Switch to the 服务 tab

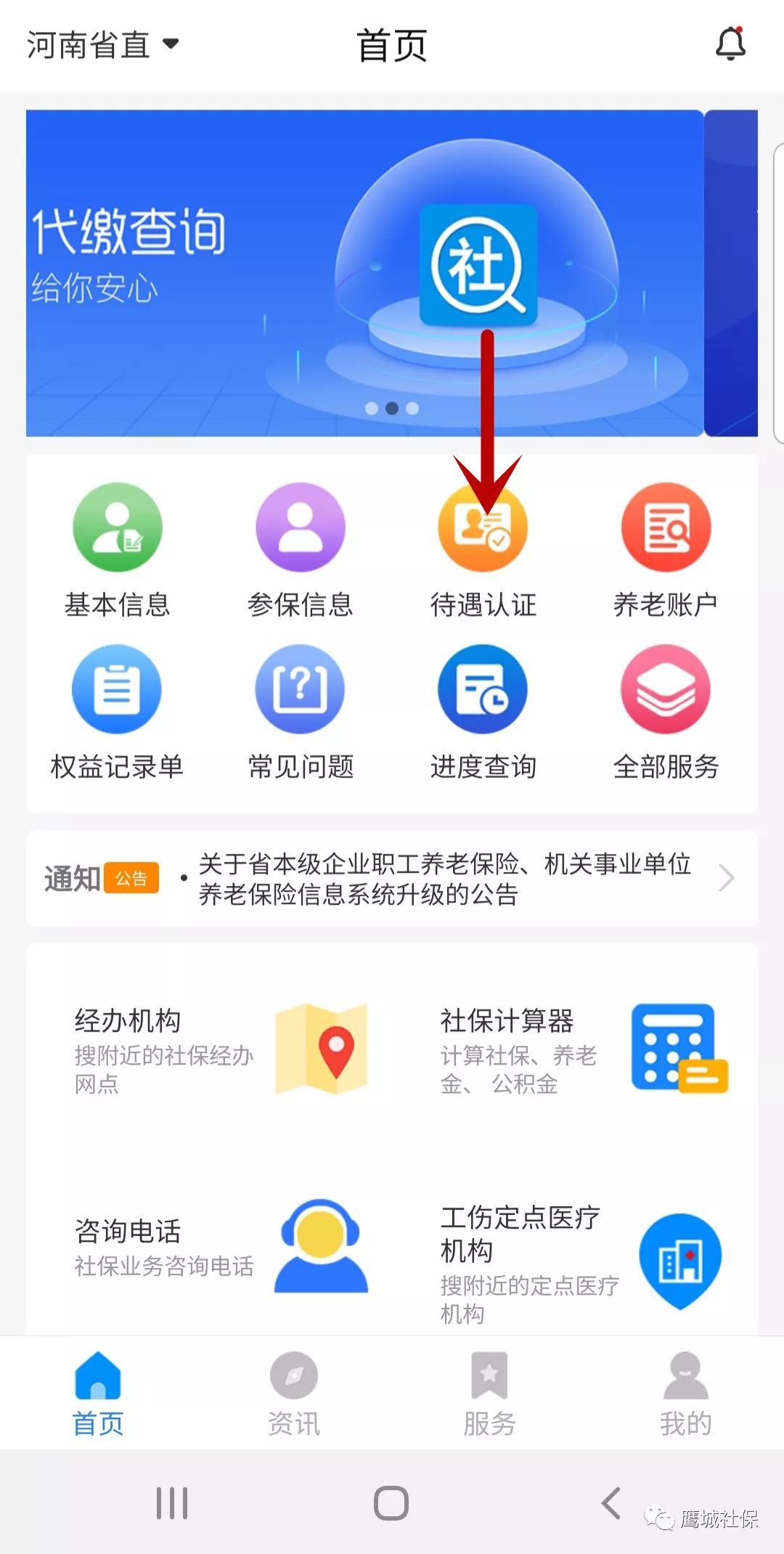[x=489, y=1393]
